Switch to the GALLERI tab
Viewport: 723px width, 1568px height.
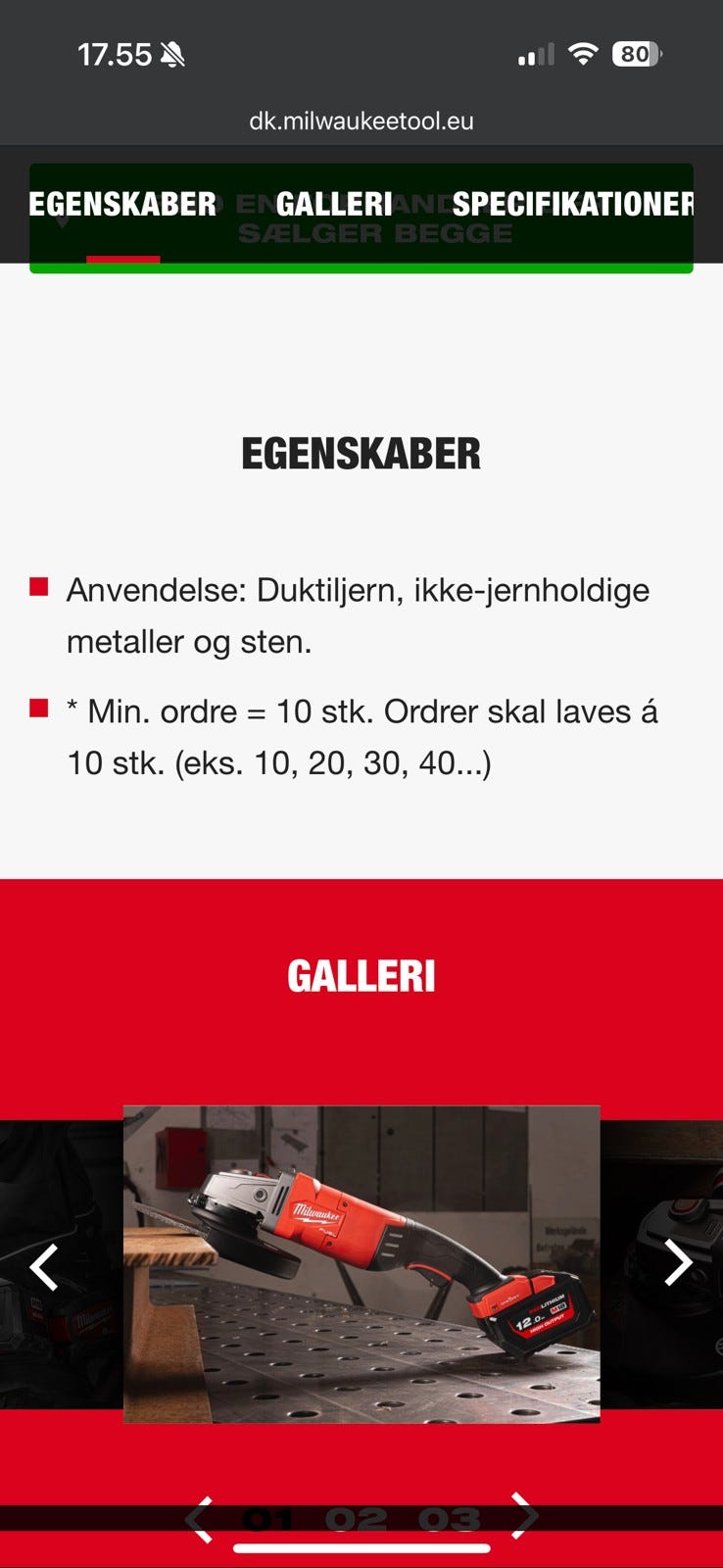click(x=335, y=205)
